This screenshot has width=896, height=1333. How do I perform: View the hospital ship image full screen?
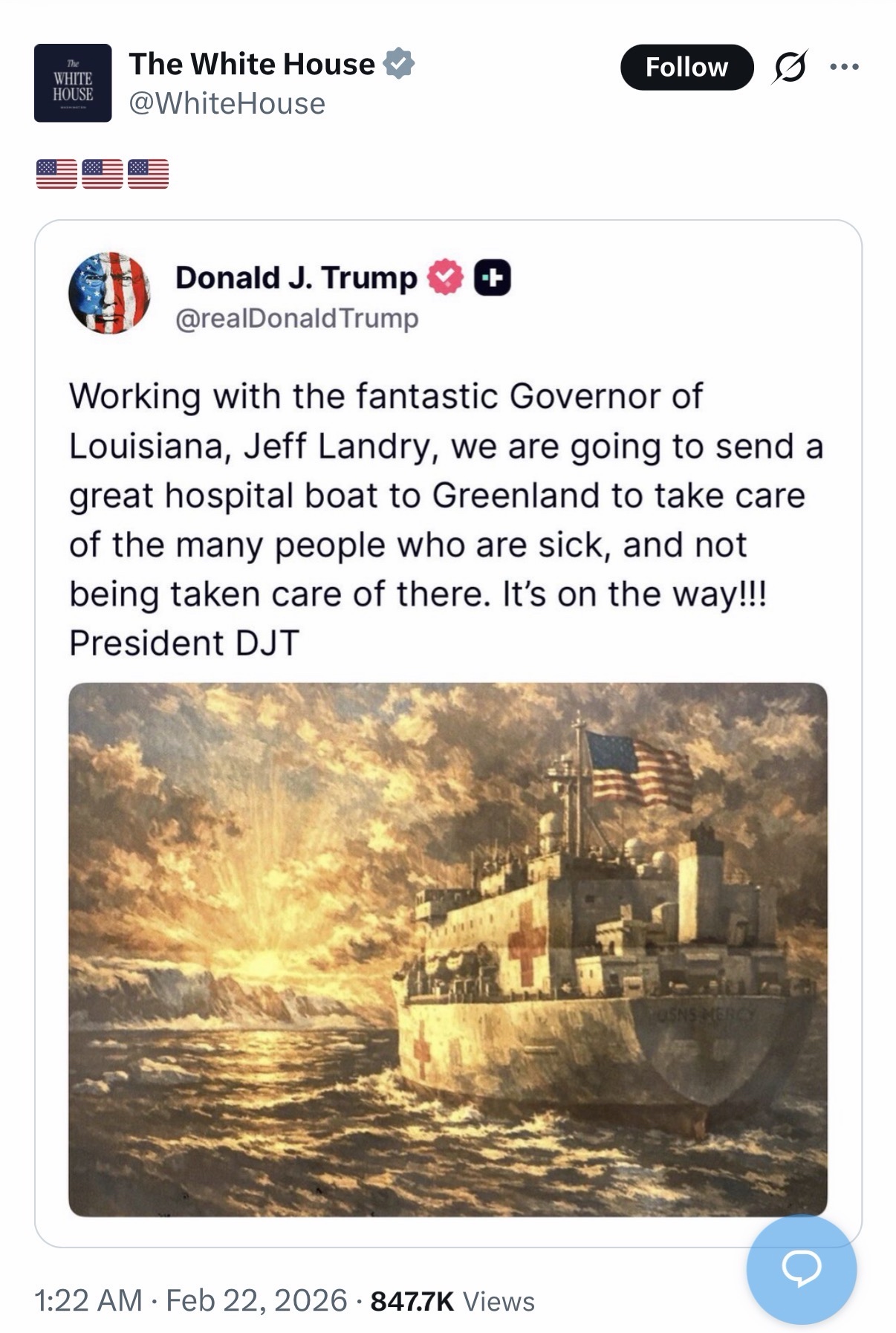click(x=447, y=949)
